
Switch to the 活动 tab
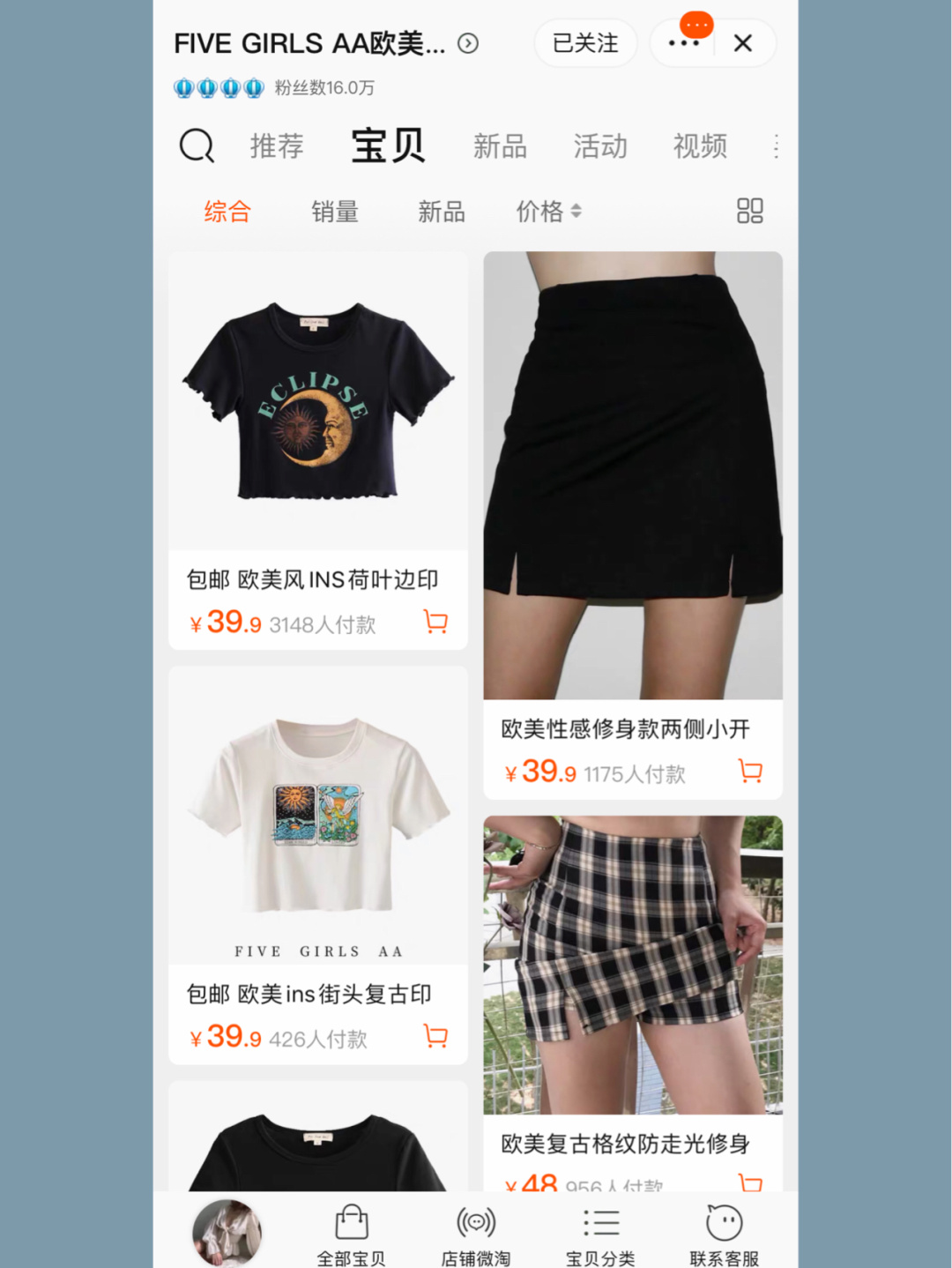click(x=600, y=145)
